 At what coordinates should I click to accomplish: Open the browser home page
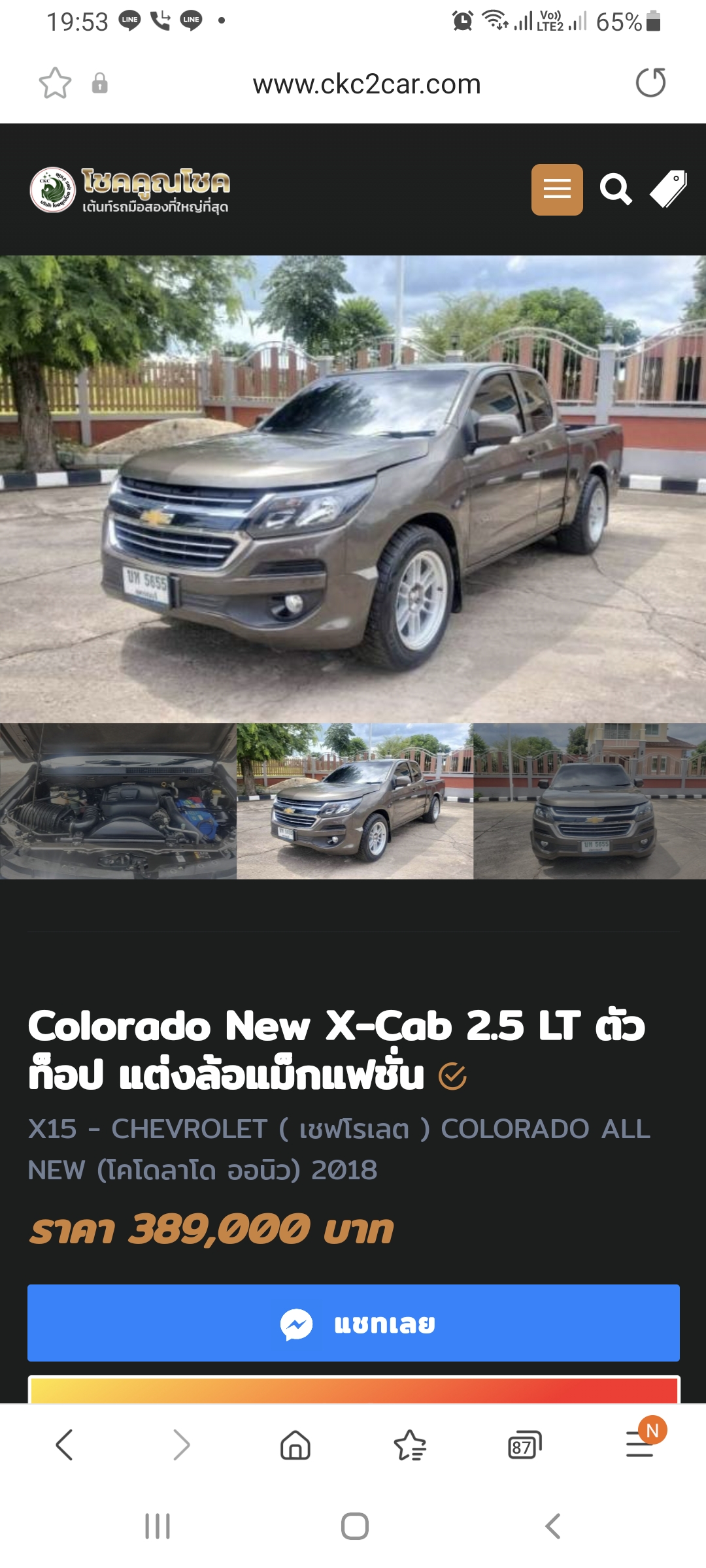click(x=295, y=1445)
